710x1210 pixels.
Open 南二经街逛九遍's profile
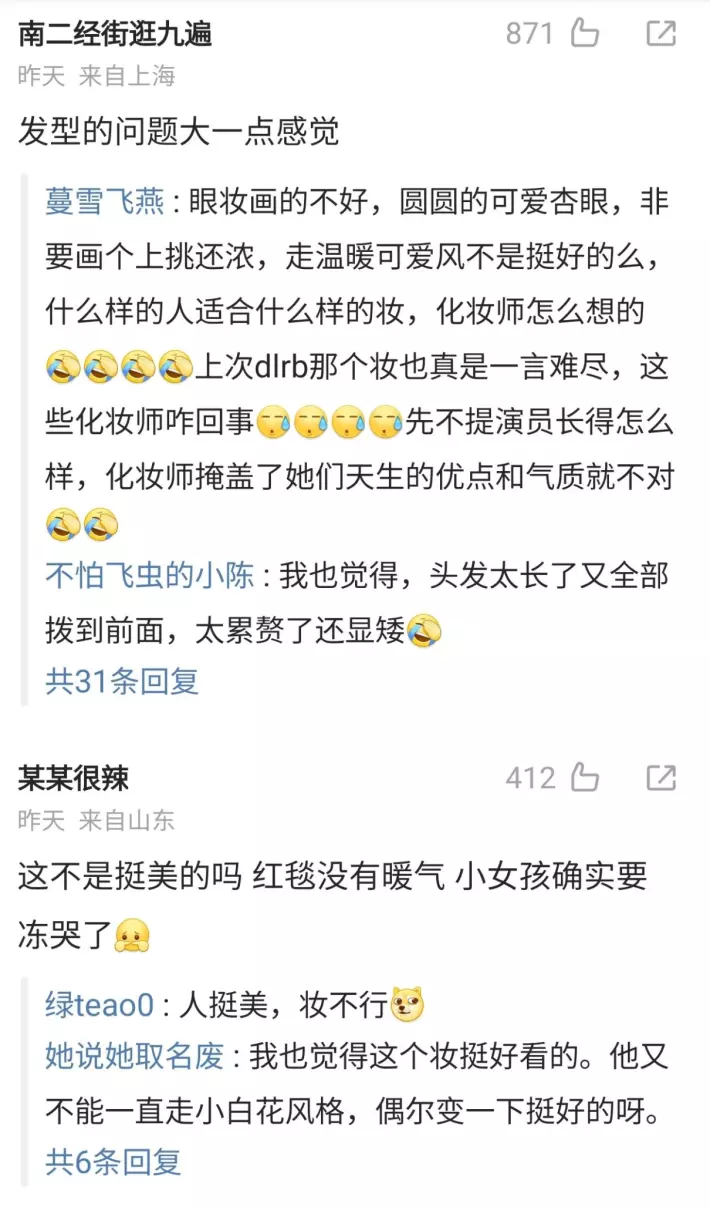(x=115, y=34)
